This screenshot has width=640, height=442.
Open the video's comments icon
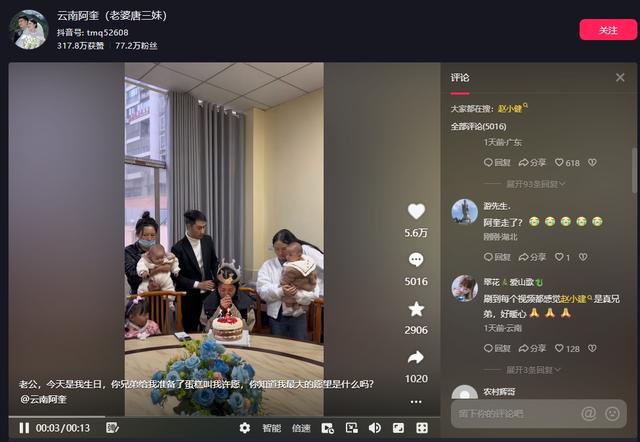tap(416, 260)
